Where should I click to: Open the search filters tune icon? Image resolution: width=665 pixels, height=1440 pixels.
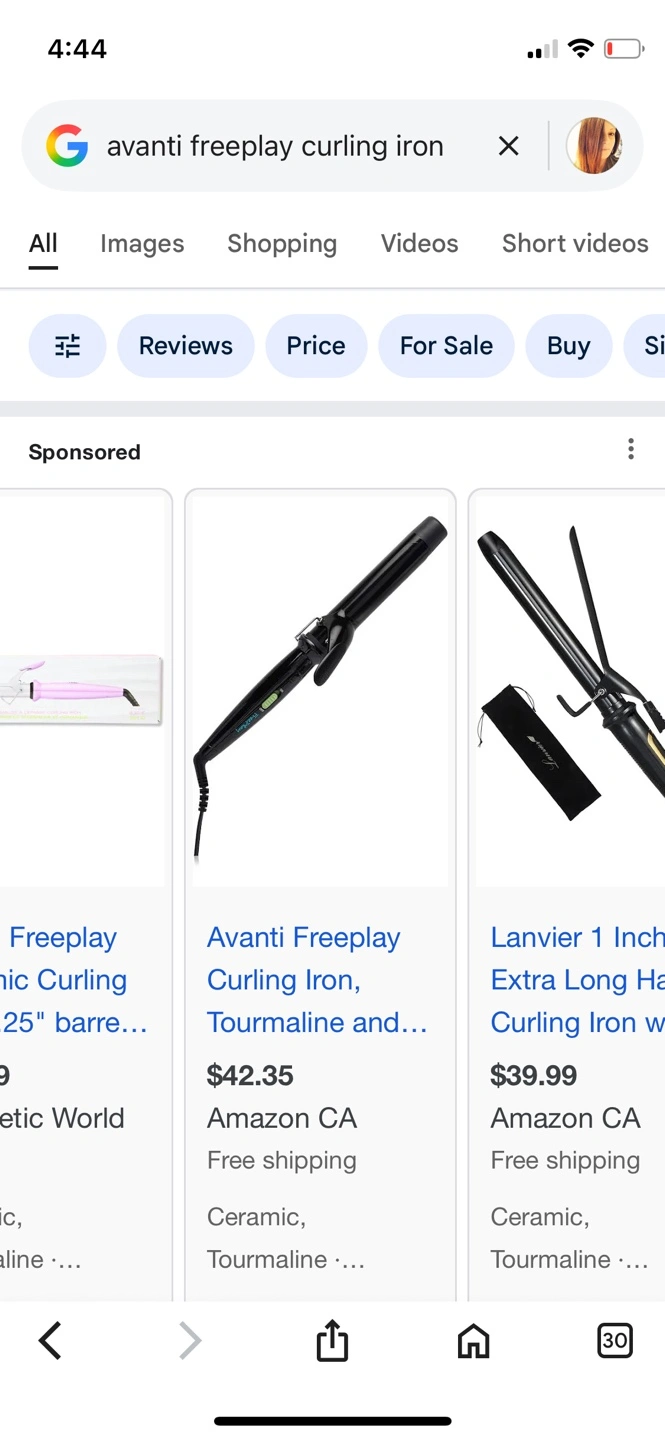(67, 346)
